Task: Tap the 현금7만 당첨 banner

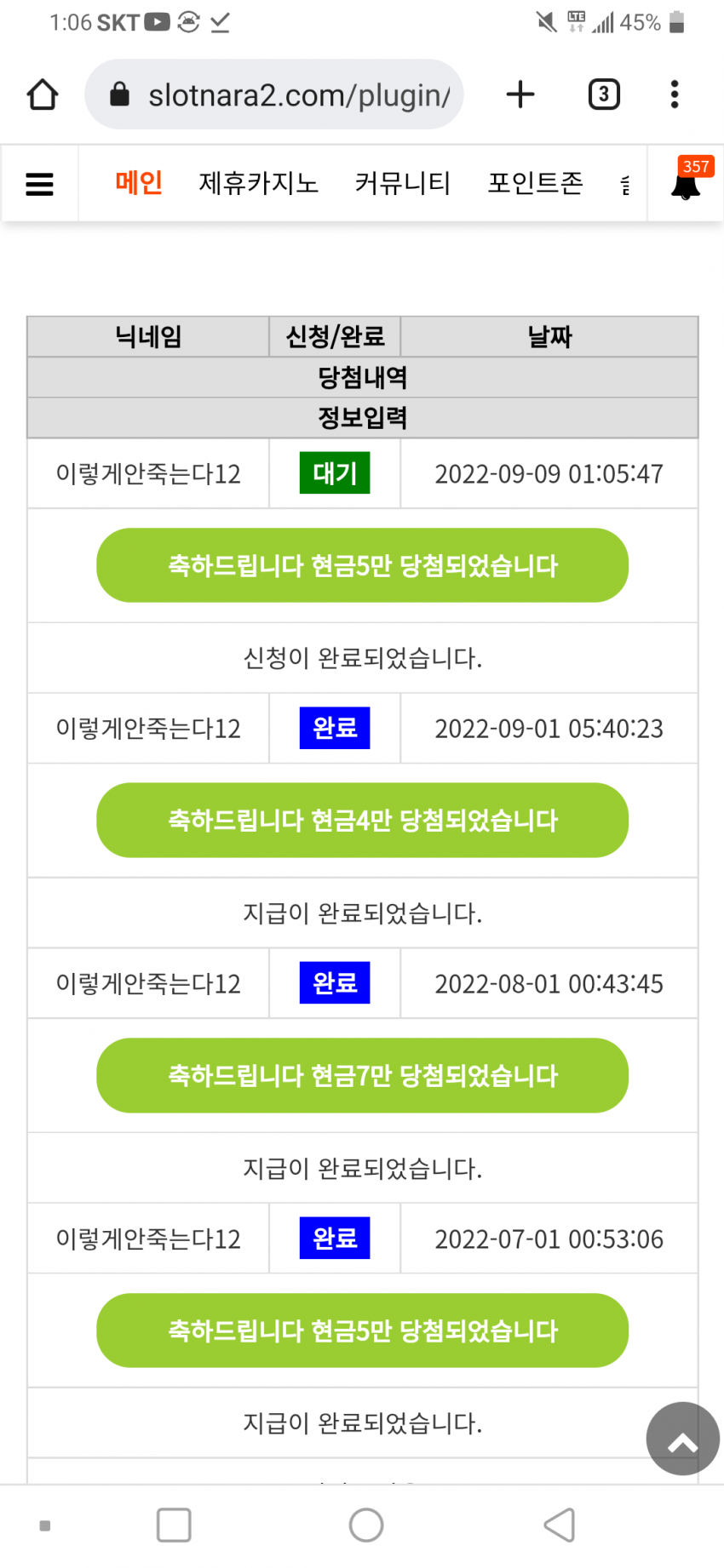Action: tap(363, 1075)
